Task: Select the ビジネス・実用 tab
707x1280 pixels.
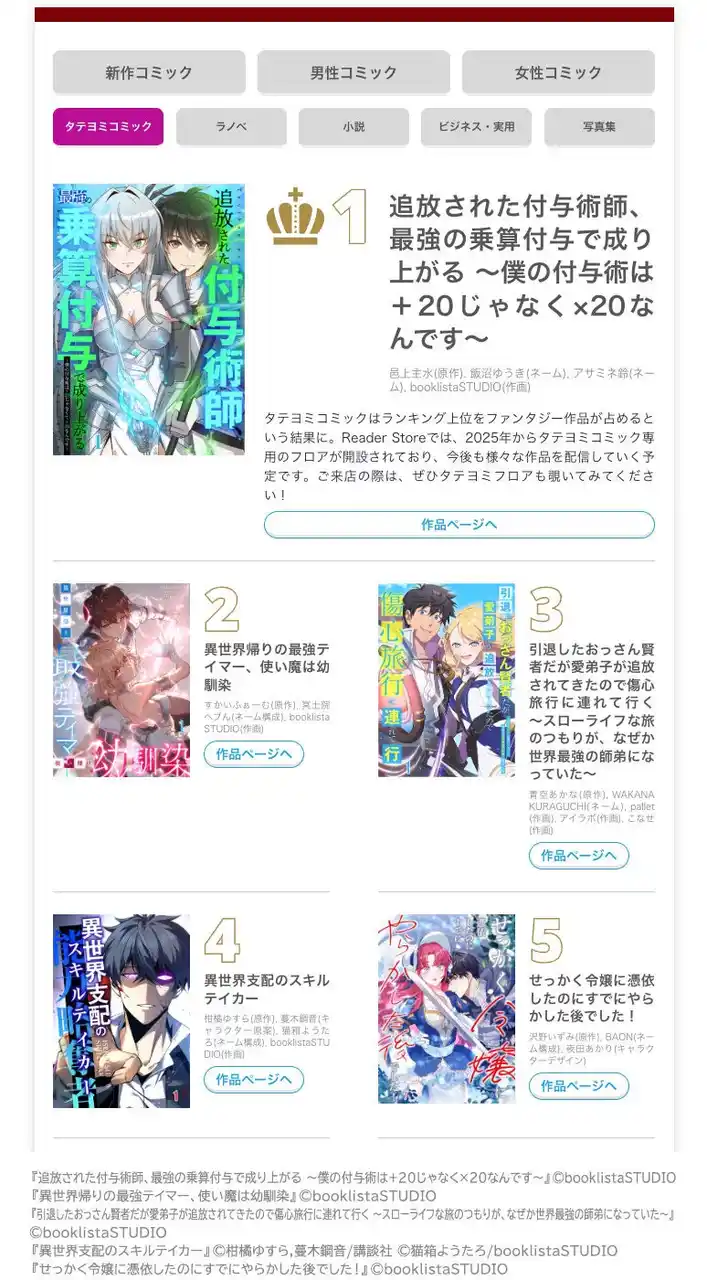Action: coord(476,127)
